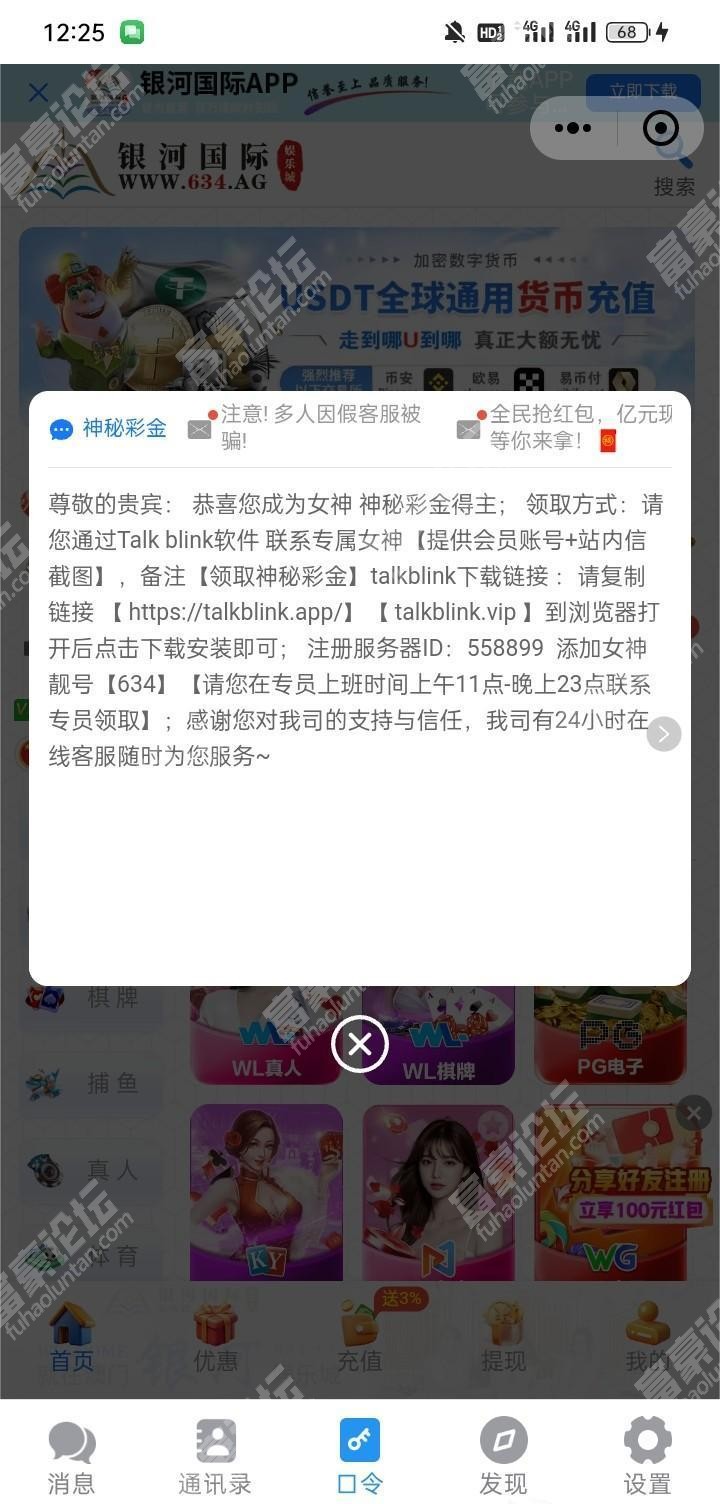Go to next message with the right arrow

[664, 734]
